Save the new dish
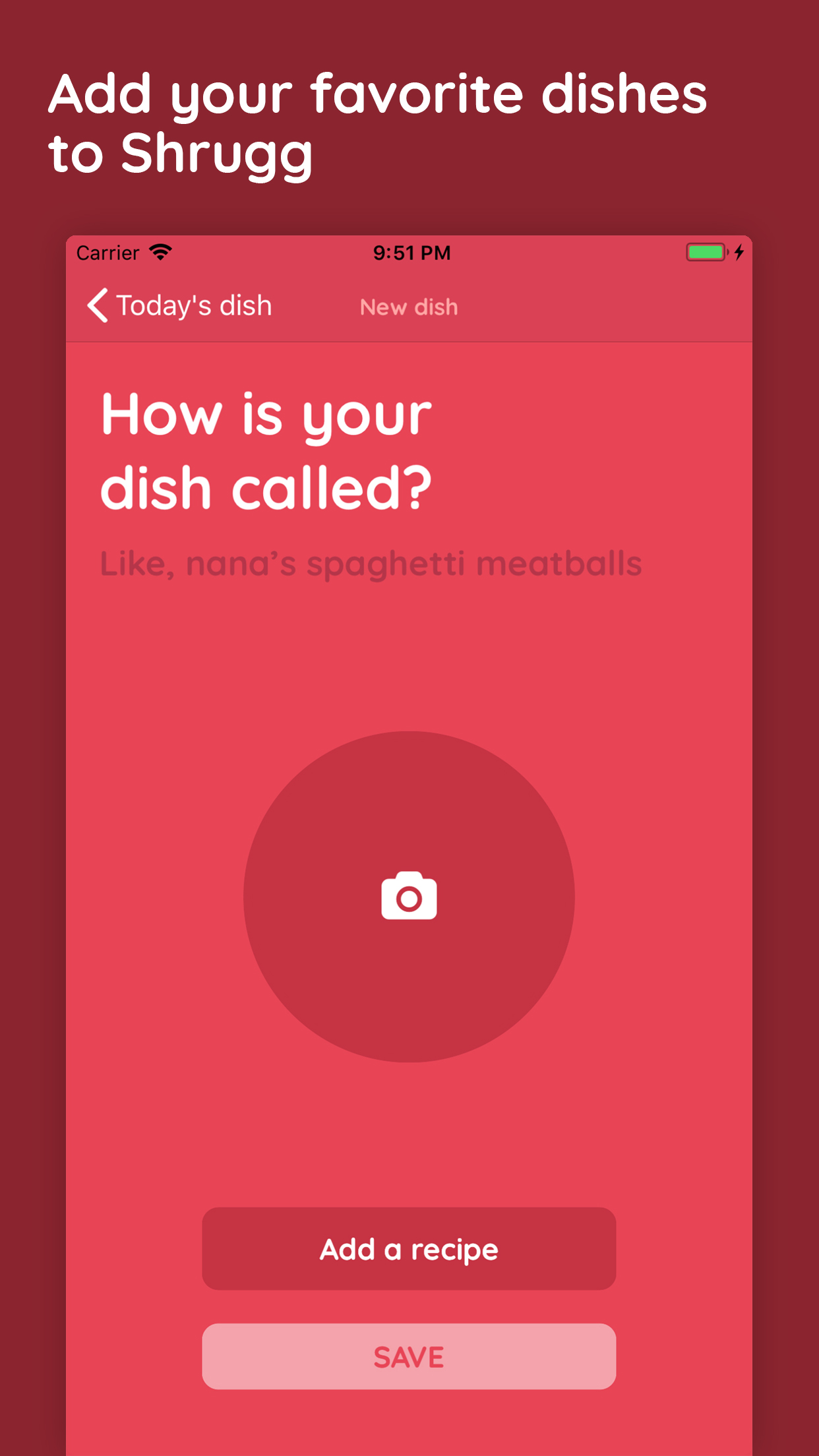This screenshot has height=1456, width=819. (409, 1357)
